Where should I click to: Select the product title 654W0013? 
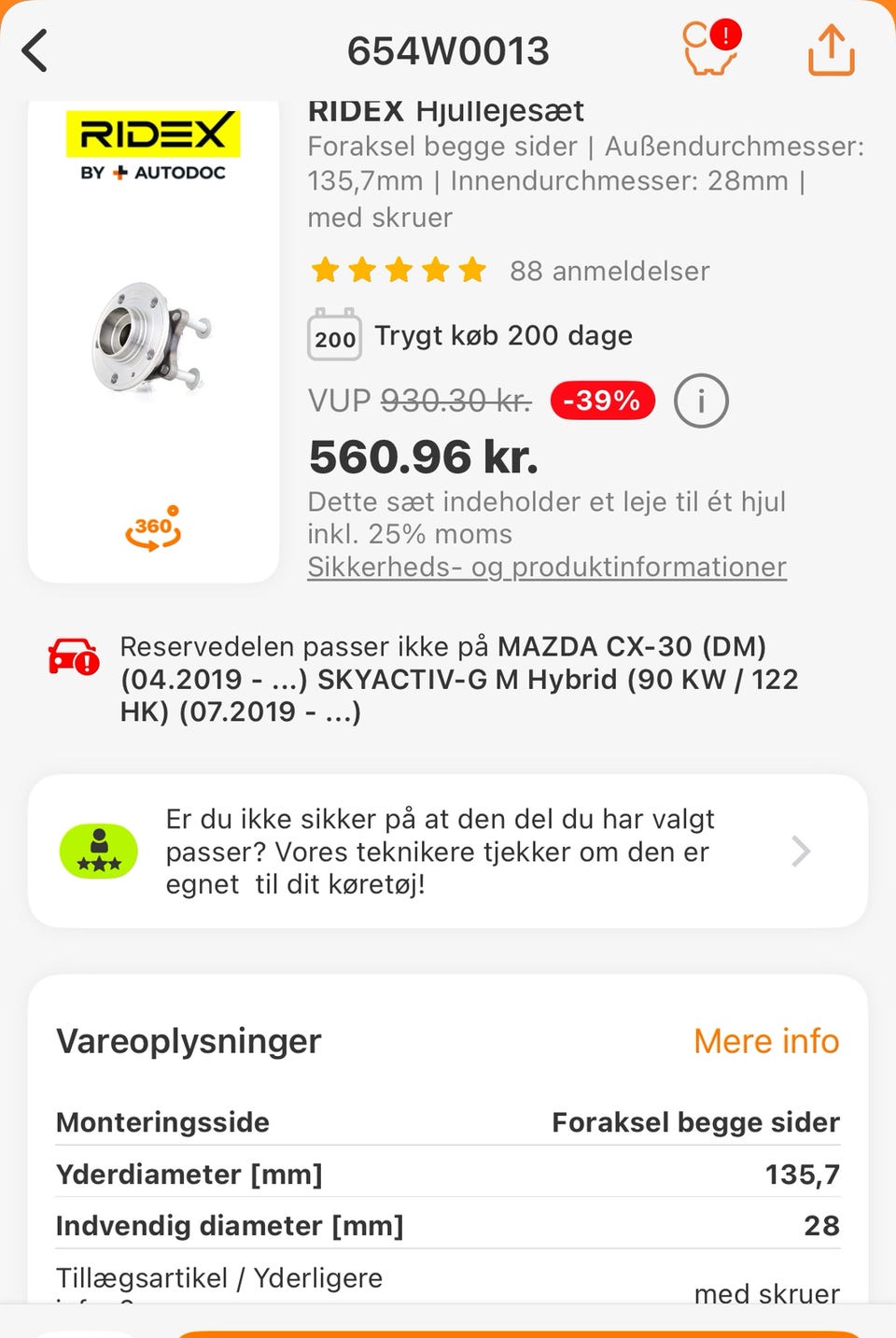point(447,49)
